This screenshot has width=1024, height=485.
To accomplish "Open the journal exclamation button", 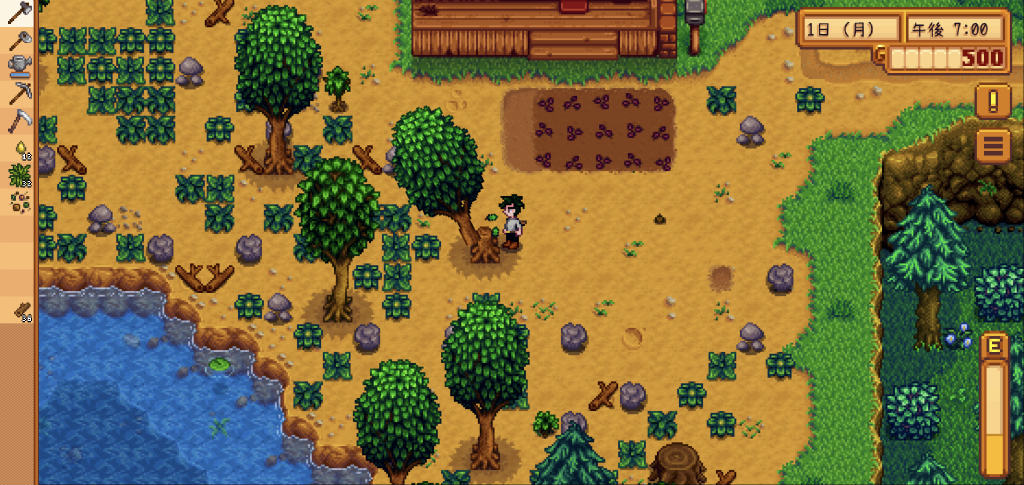I will click(x=993, y=100).
